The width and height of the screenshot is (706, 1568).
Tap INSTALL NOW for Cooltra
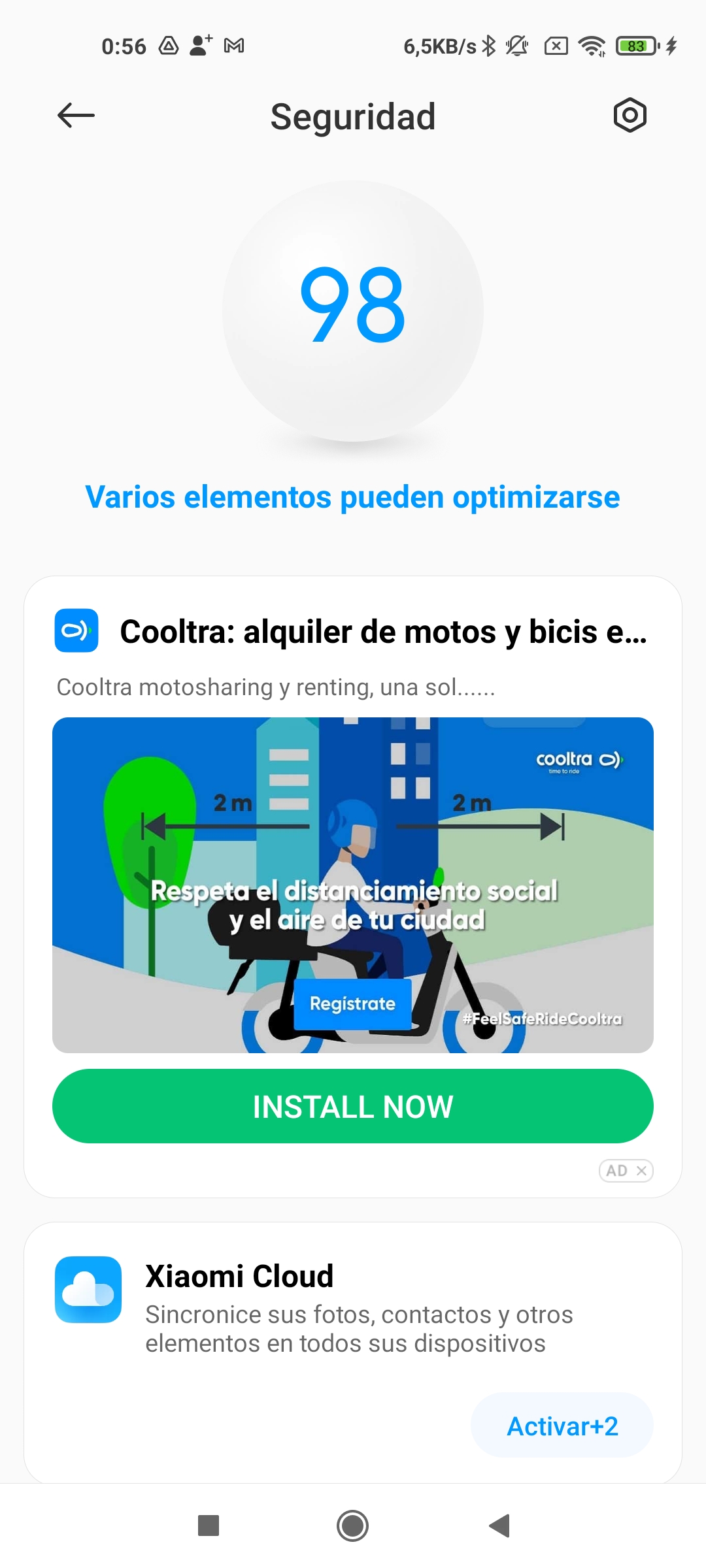tap(353, 1106)
